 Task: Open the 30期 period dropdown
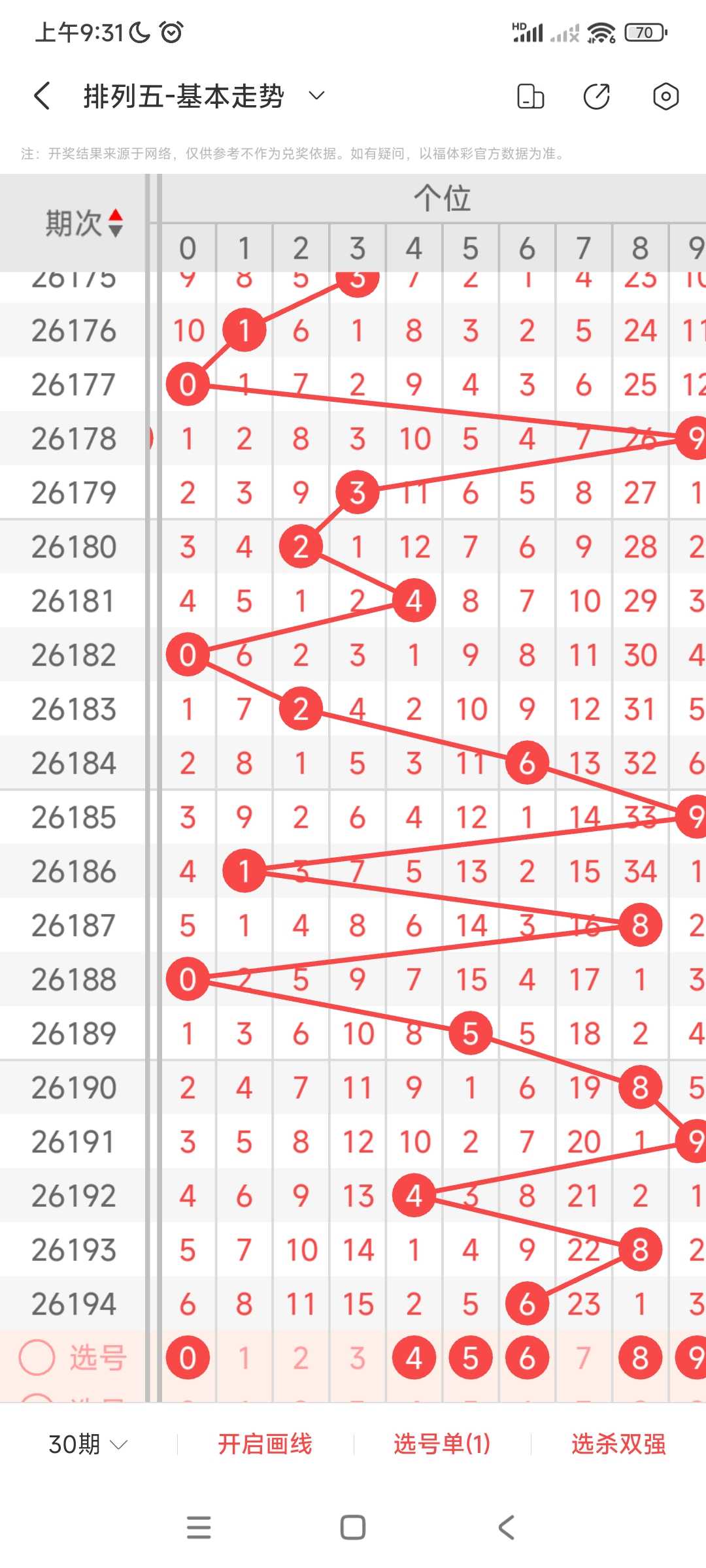tap(88, 1444)
